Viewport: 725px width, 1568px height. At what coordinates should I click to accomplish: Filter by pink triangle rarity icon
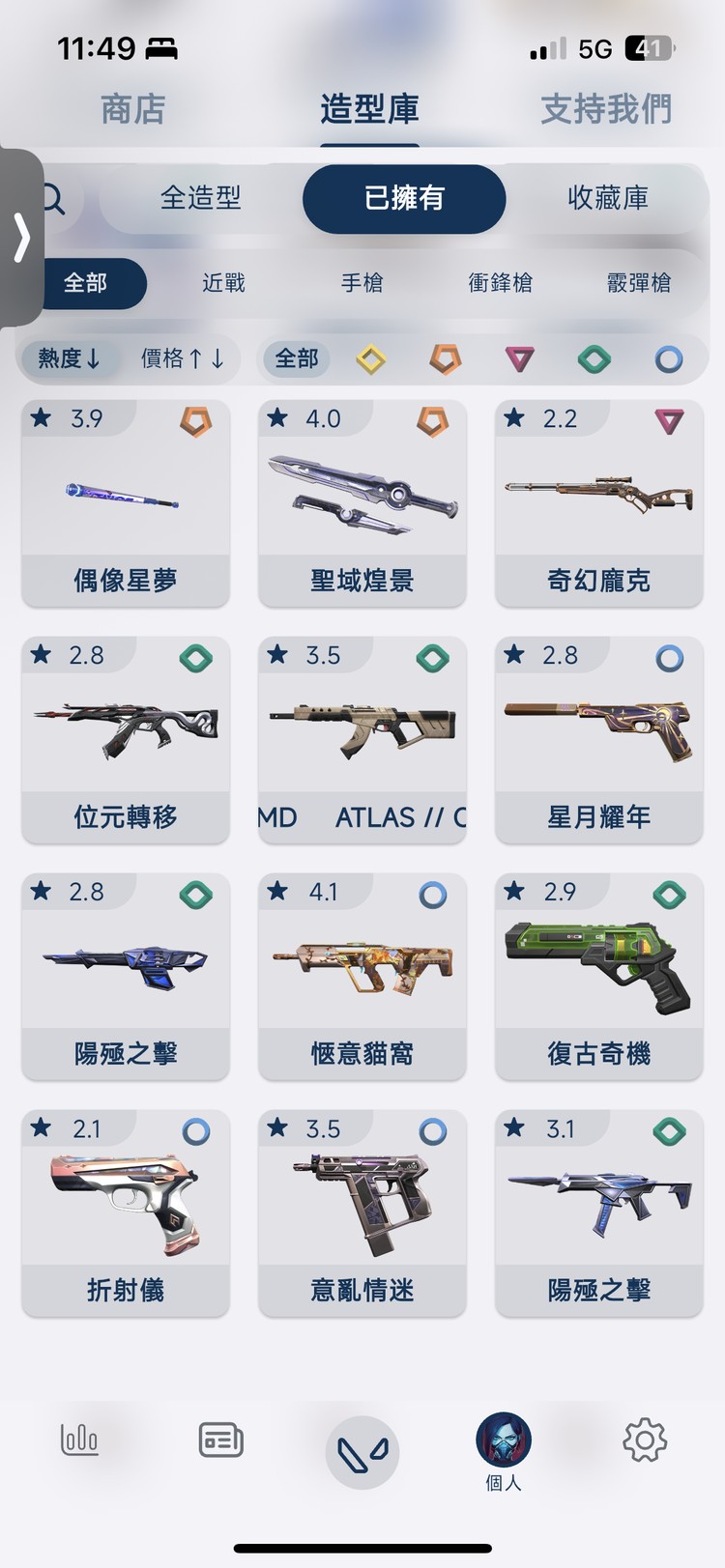pyautogui.click(x=519, y=358)
